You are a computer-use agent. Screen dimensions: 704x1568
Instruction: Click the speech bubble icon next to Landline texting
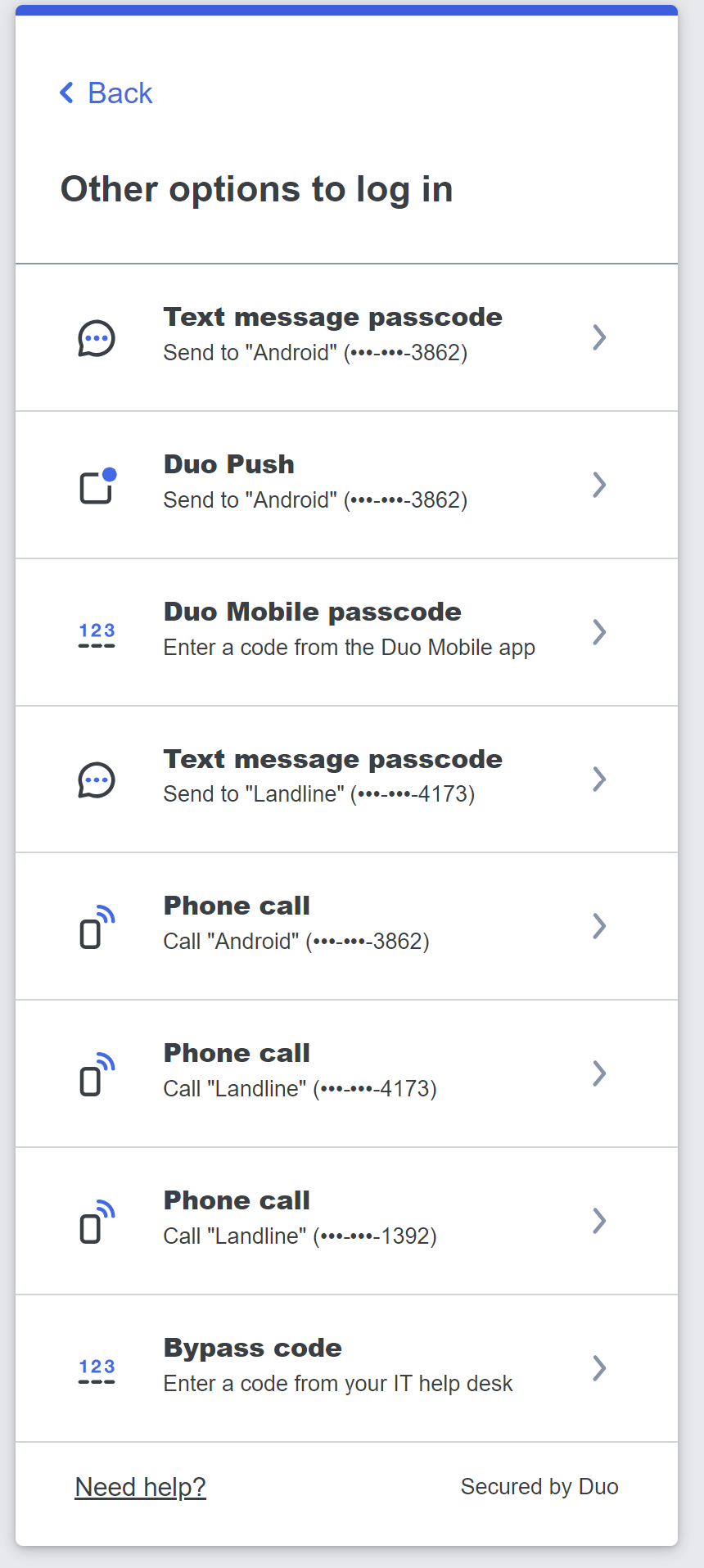[96, 779]
